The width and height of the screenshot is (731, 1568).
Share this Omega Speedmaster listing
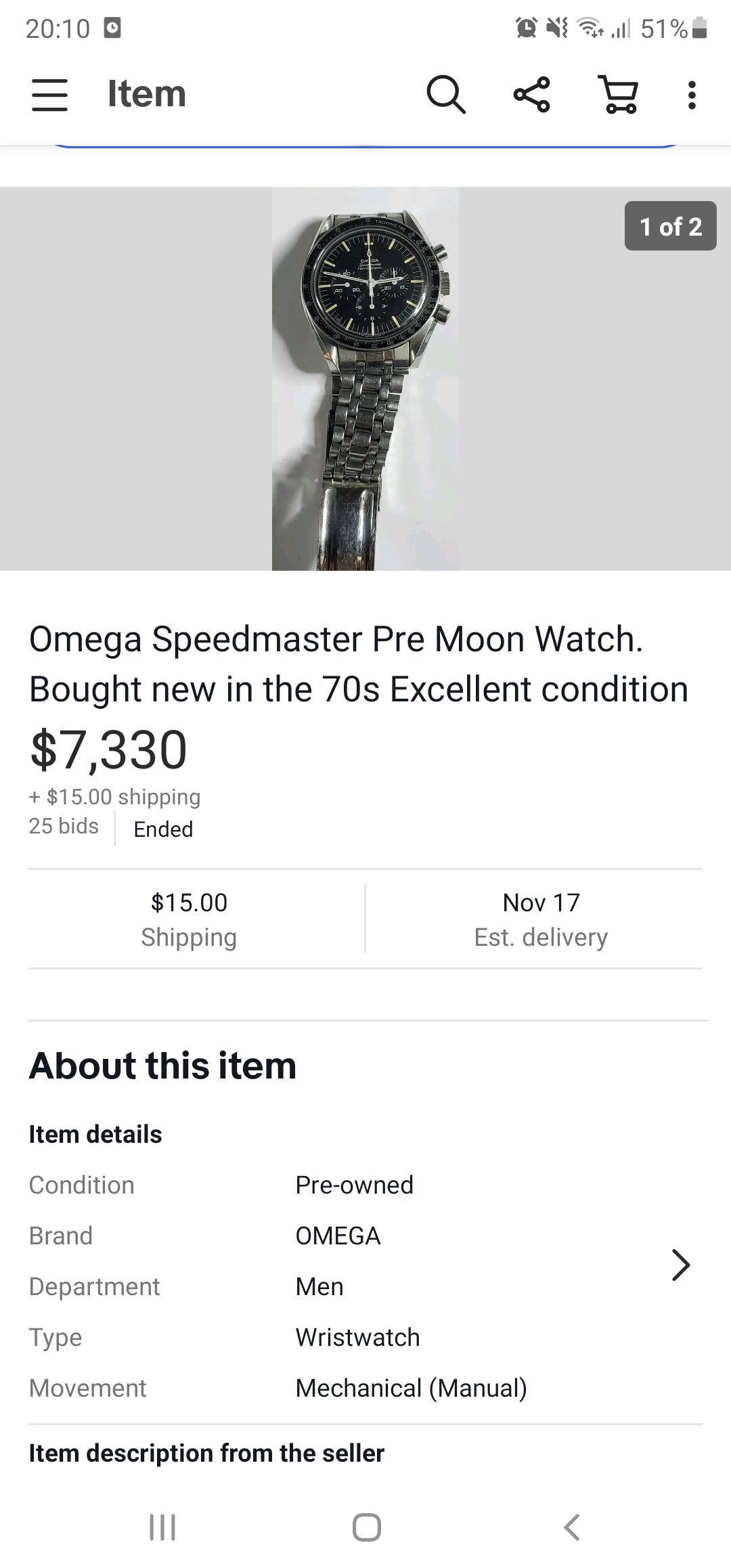pyautogui.click(x=532, y=94)
